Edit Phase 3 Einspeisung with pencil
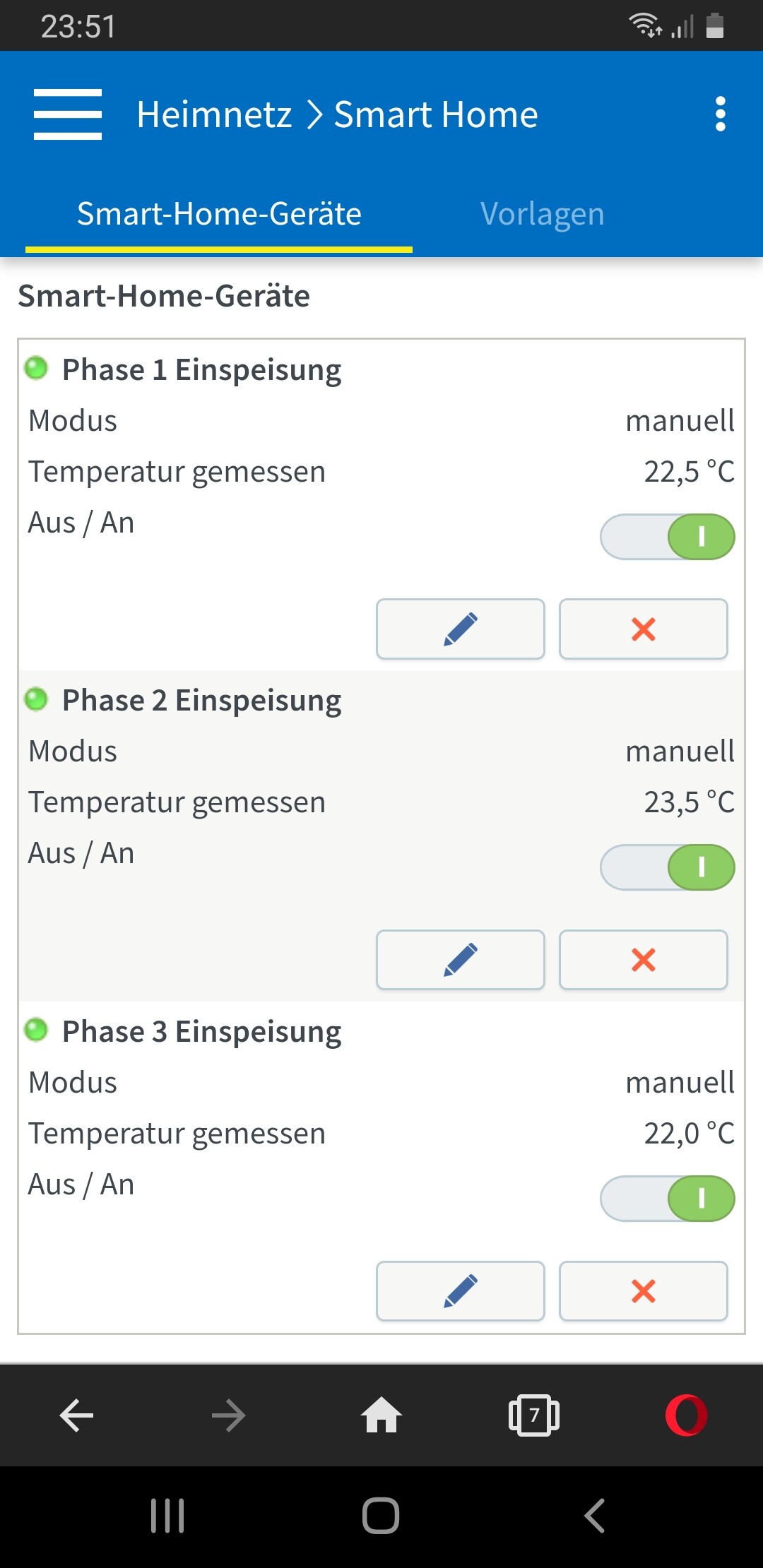Viewport: 763px width, 1568px height. pyautogui.click(x=461, y=1291)
